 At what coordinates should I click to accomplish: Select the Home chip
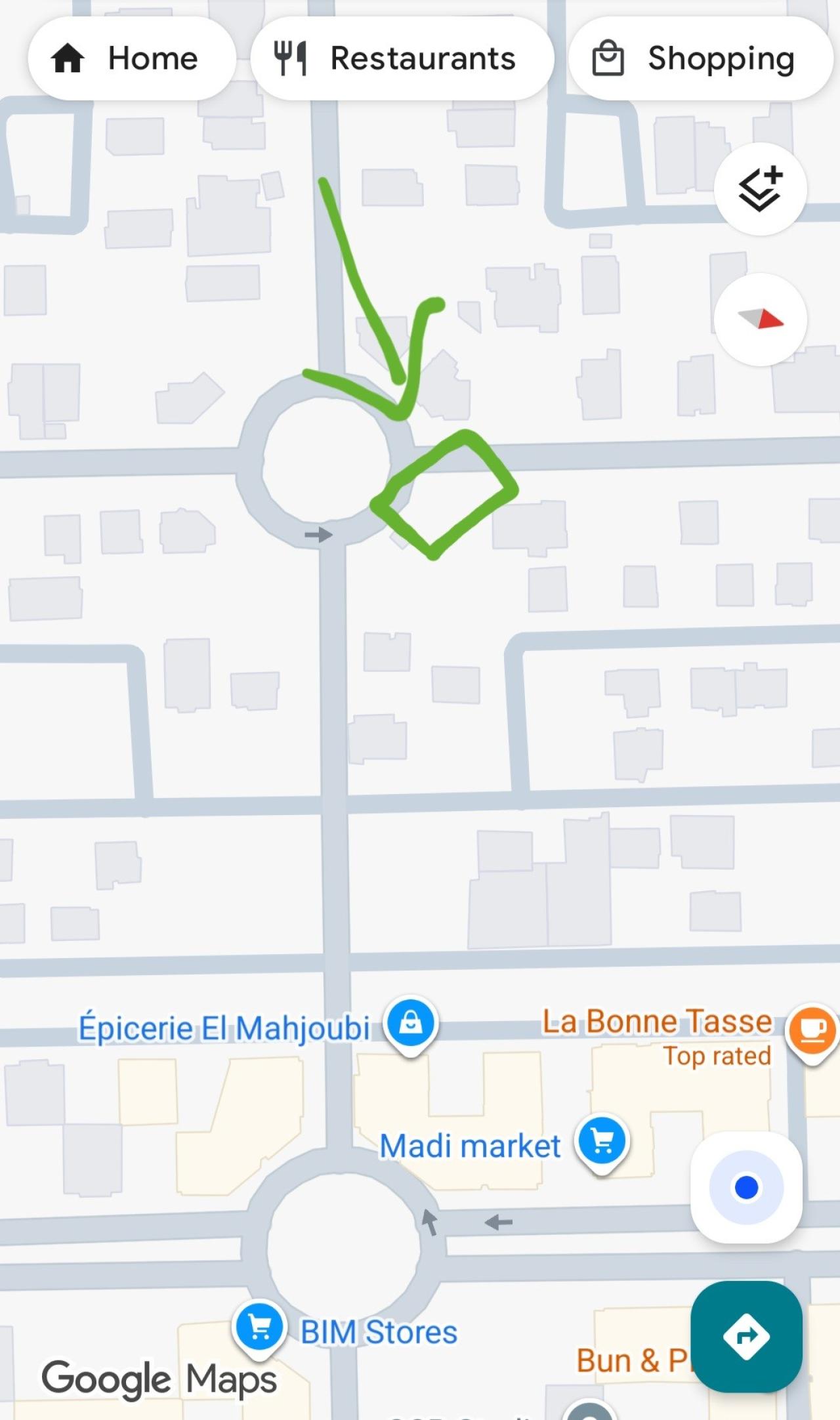[x=131, y=58]
